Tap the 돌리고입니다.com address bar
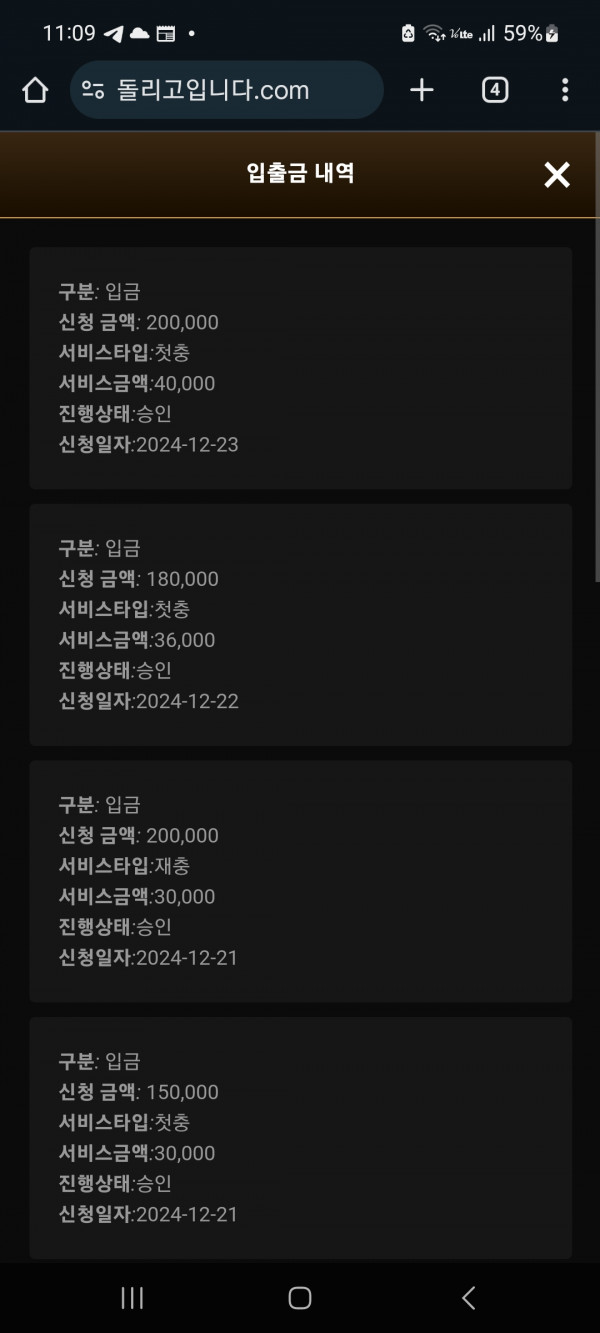This screenshot has height=1333, width=600. click(x=227, y=90)
